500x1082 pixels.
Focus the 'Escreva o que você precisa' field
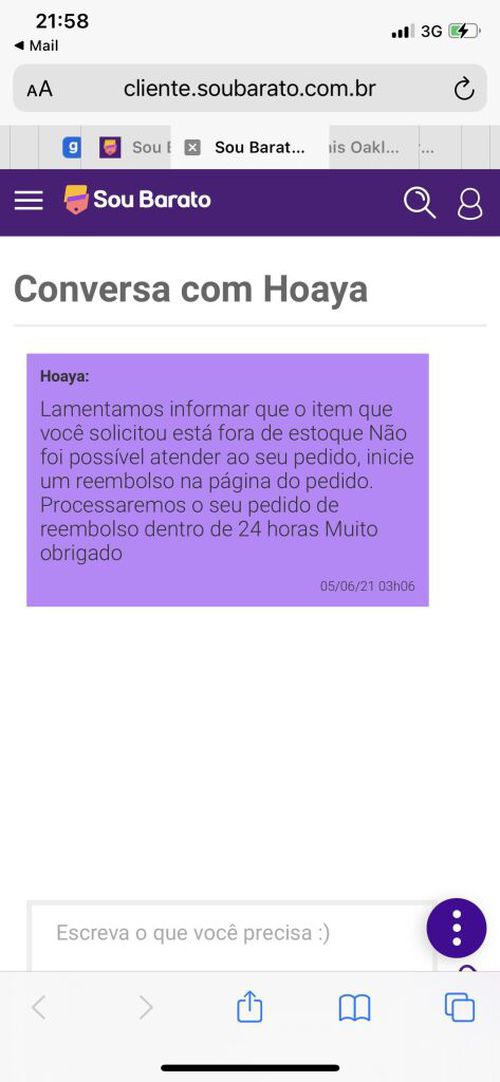click(231, 936)
